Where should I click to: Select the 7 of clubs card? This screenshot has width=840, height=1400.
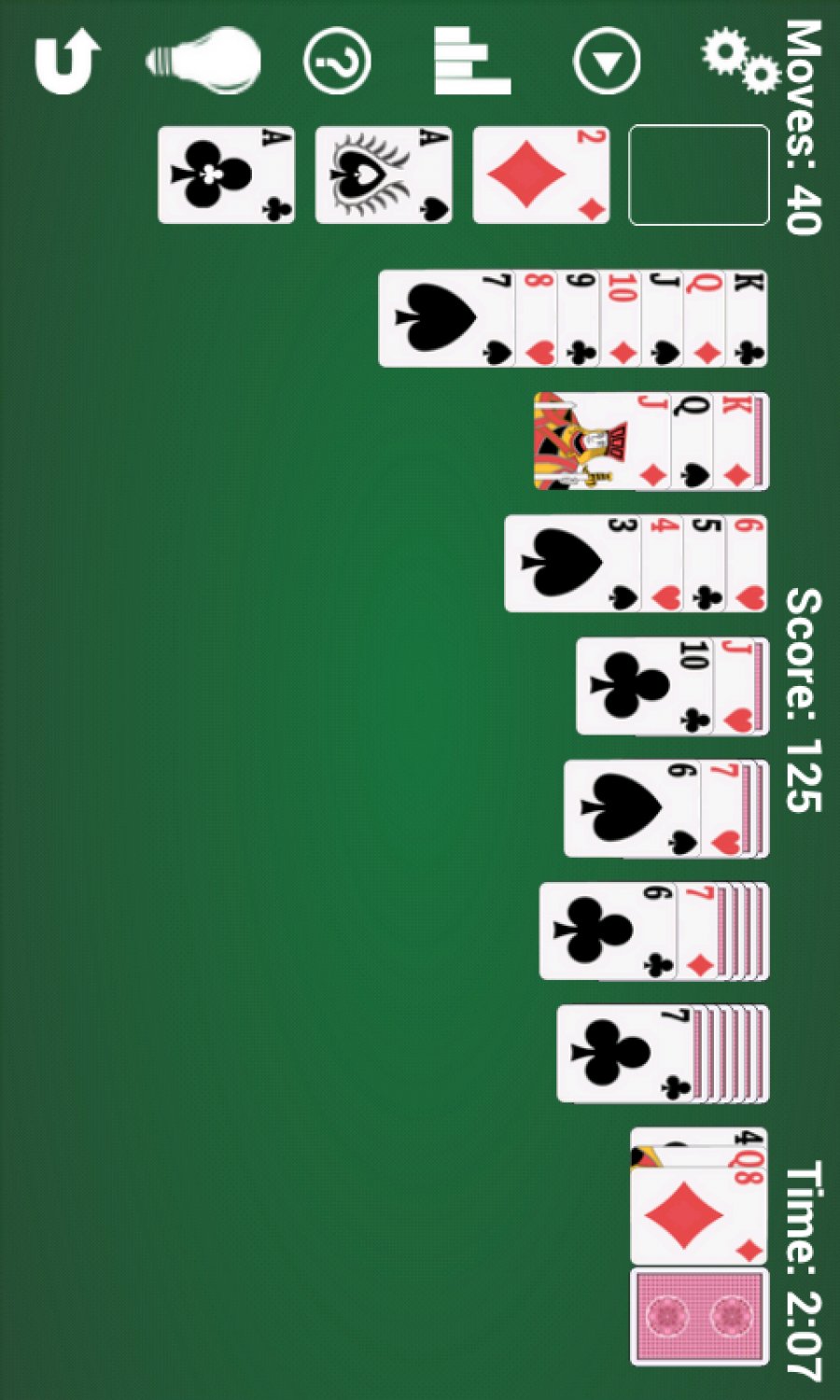623,1054
